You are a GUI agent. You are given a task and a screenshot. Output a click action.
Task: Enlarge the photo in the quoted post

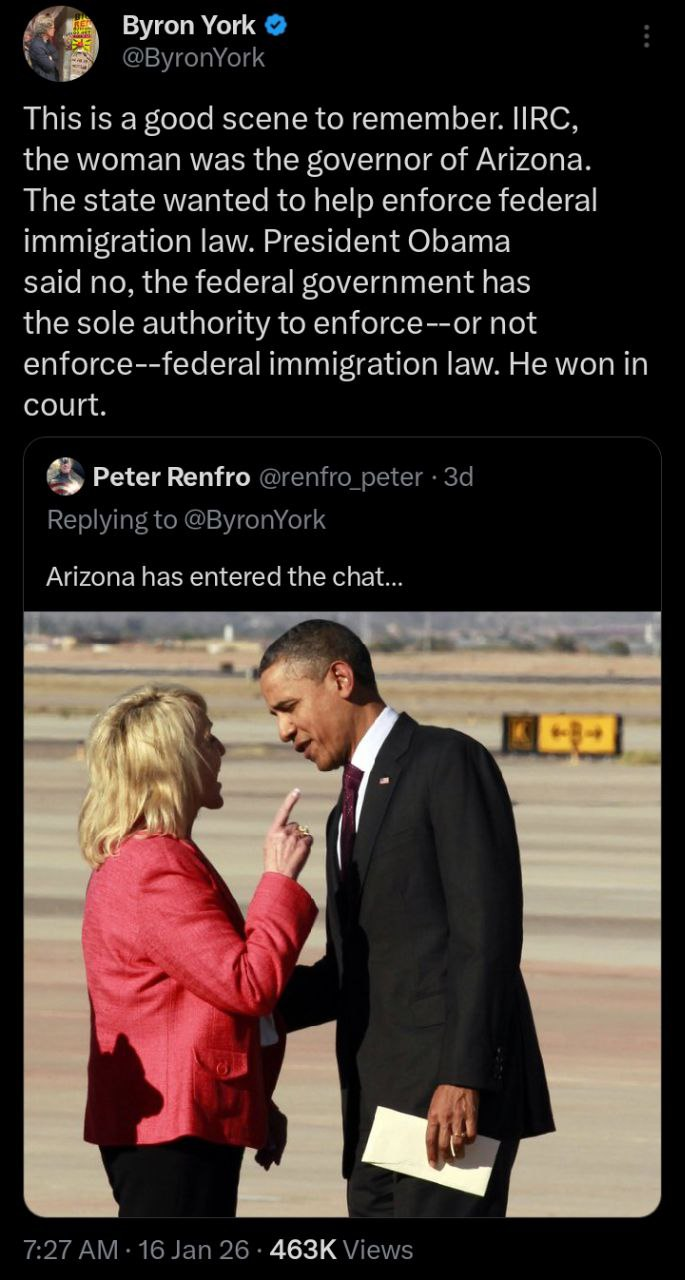point(342,912)
